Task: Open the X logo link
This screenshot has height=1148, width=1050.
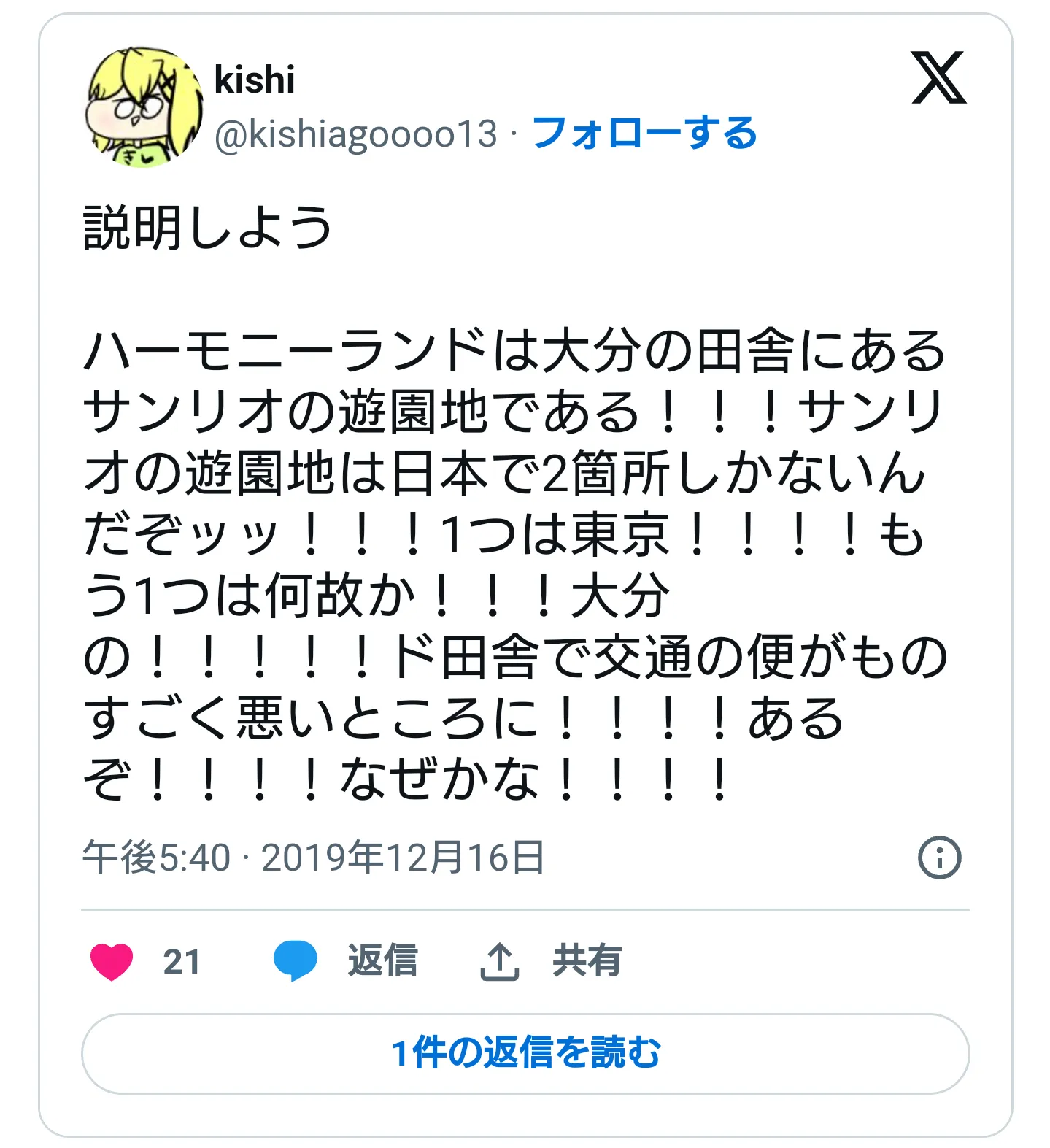Action: click(x=938, y=78)
